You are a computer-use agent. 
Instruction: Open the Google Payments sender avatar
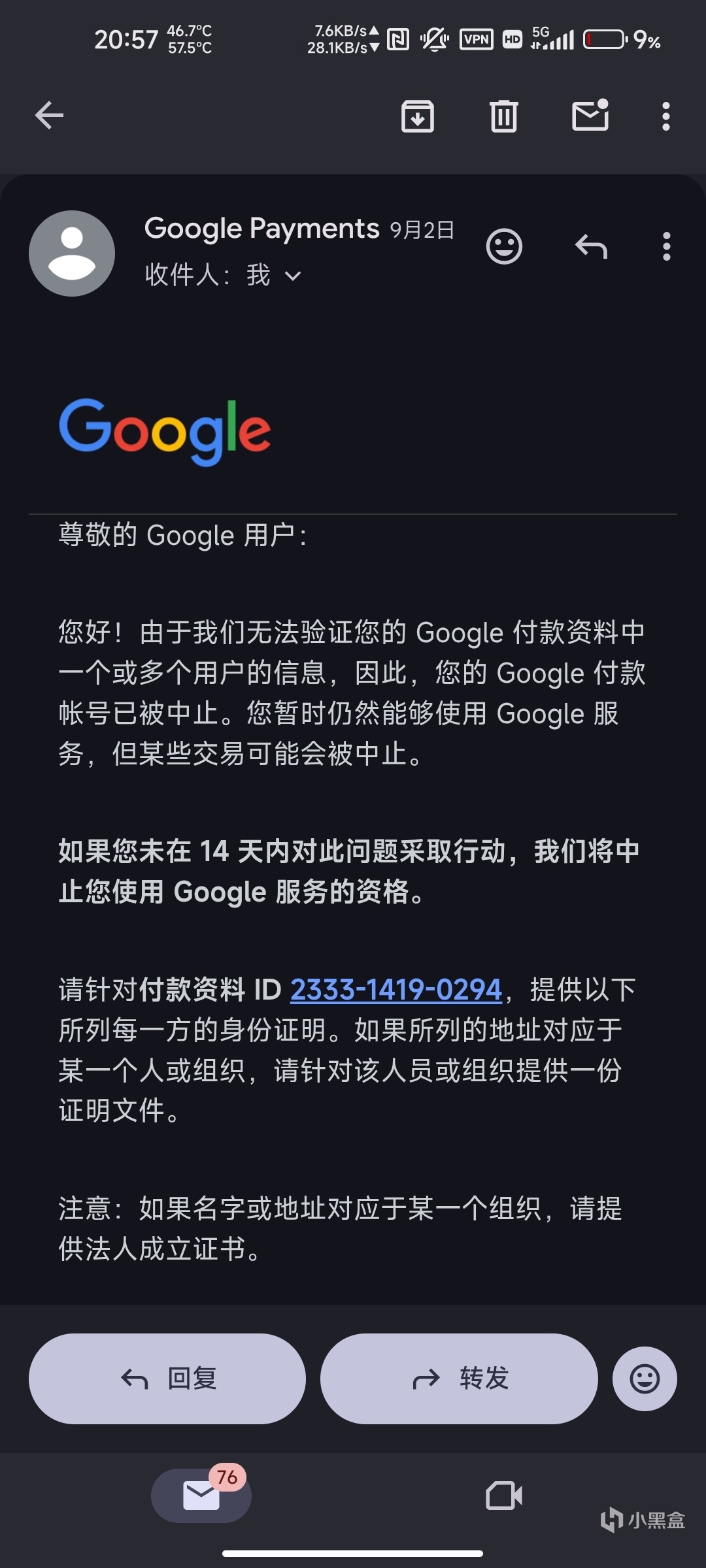pyautogui.click(x=72, y=253)
